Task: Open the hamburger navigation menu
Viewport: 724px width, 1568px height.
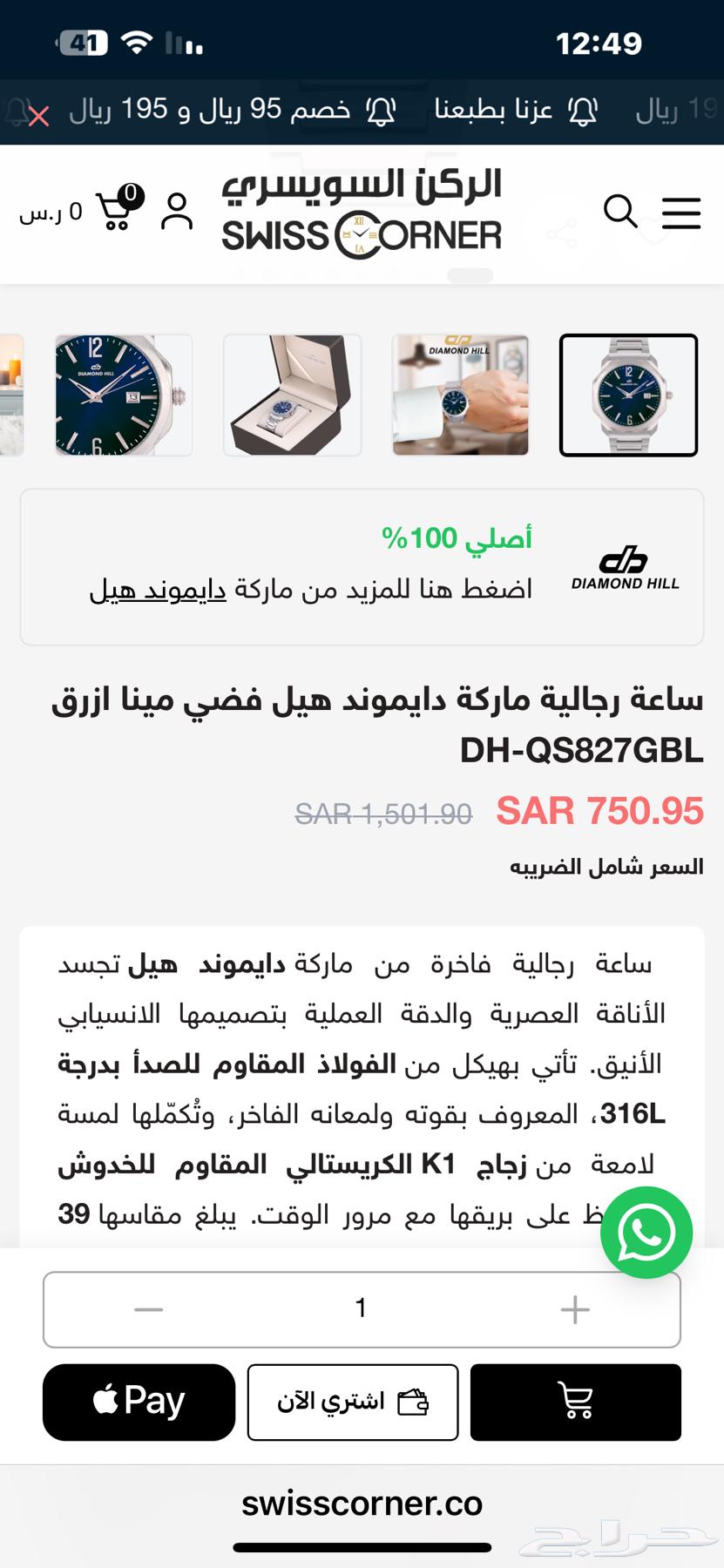Action: [681, 212]
